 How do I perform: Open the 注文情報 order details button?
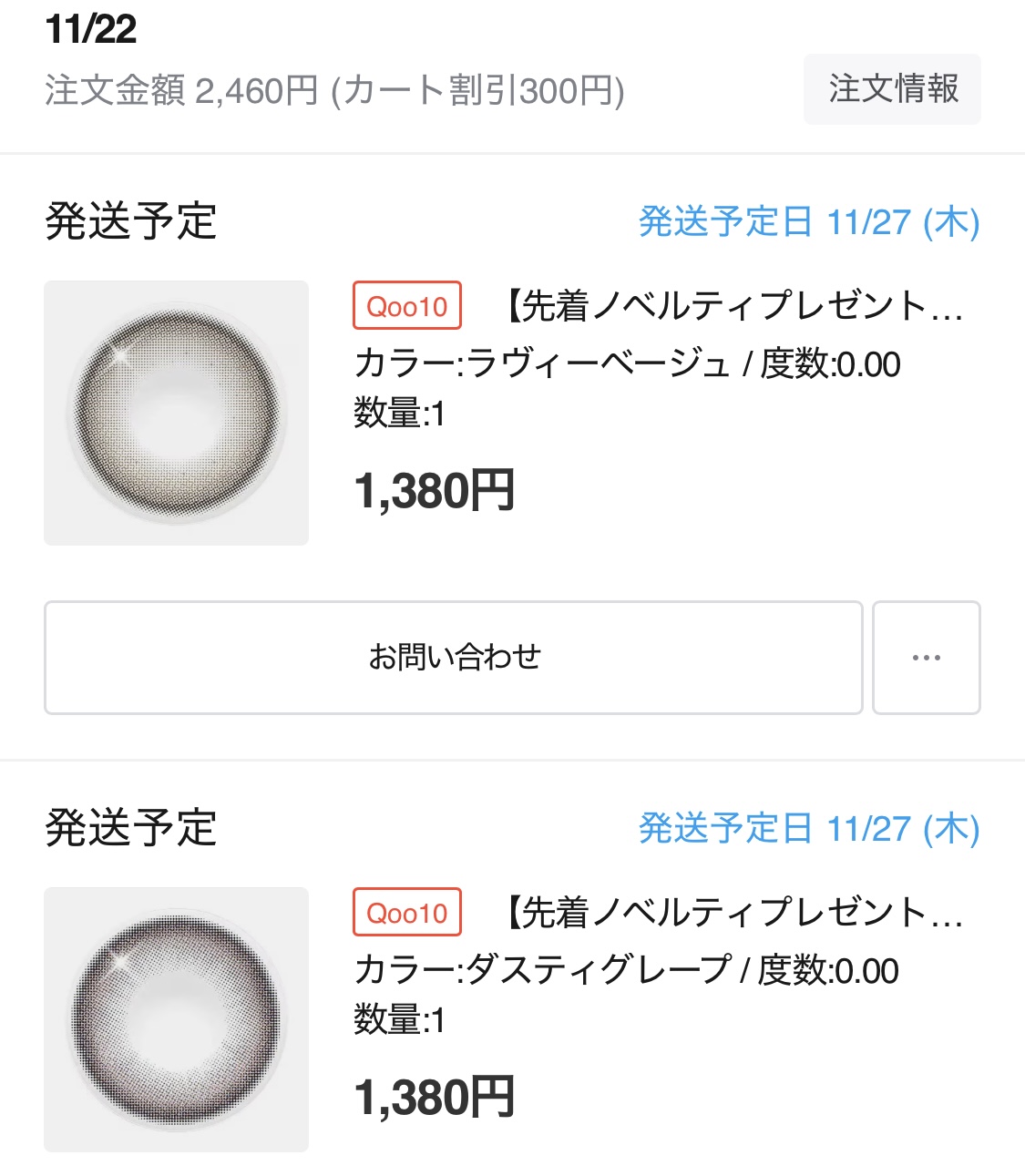(x=891, y=89)
